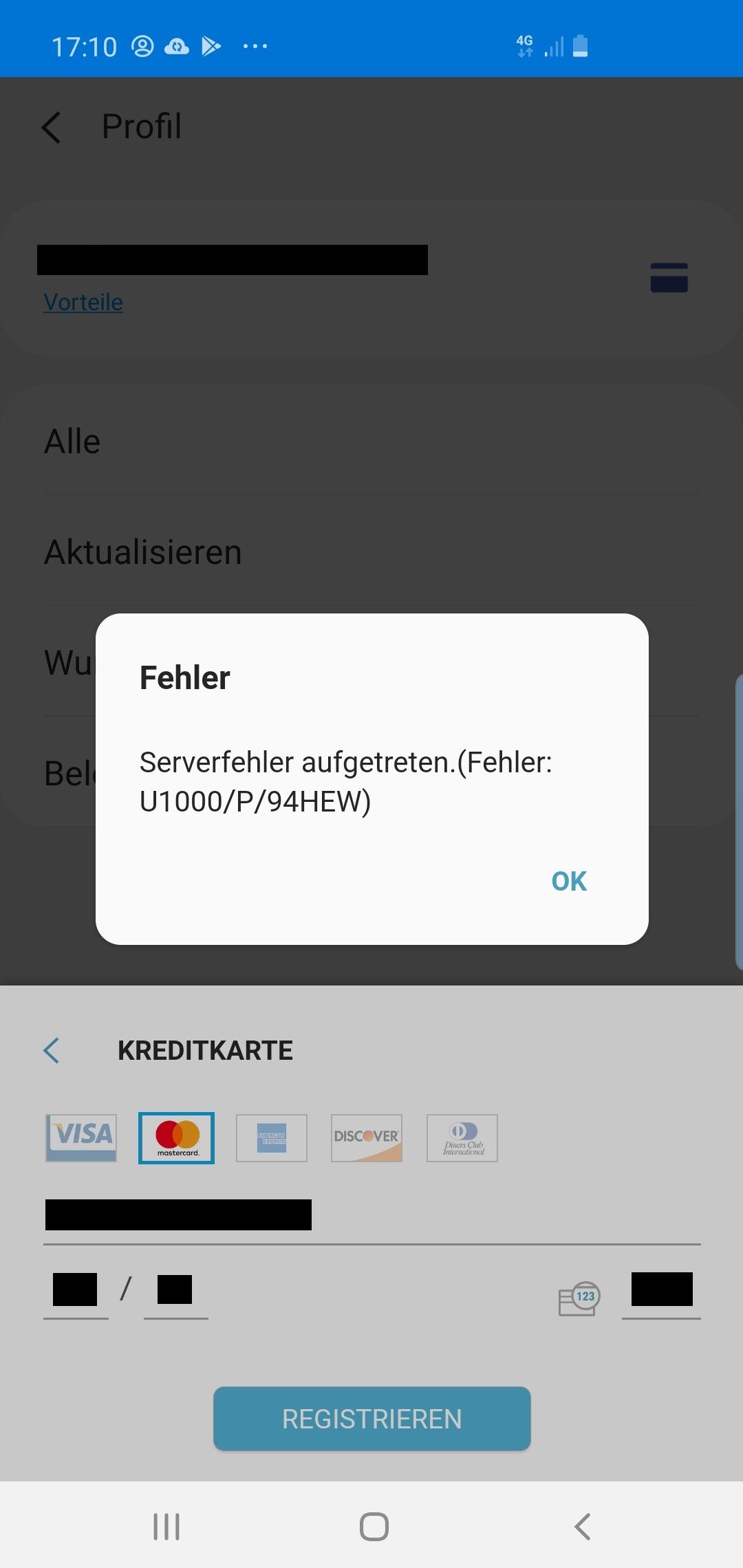The image size is (743, 1568).
Task: Choose American Express card type
Action: [272, 1137]
